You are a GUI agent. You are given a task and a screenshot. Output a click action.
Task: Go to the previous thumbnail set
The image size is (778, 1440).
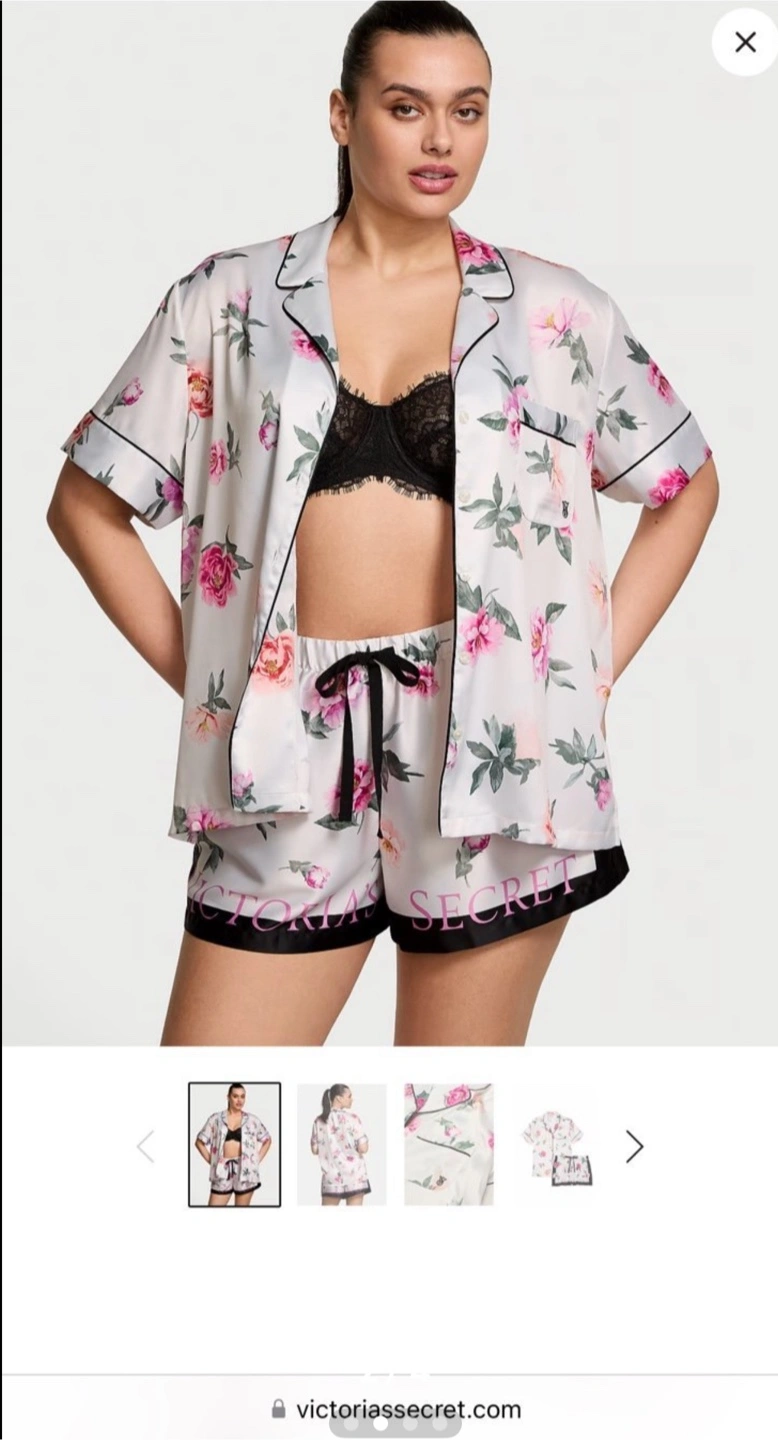[x=146, y=1146]
